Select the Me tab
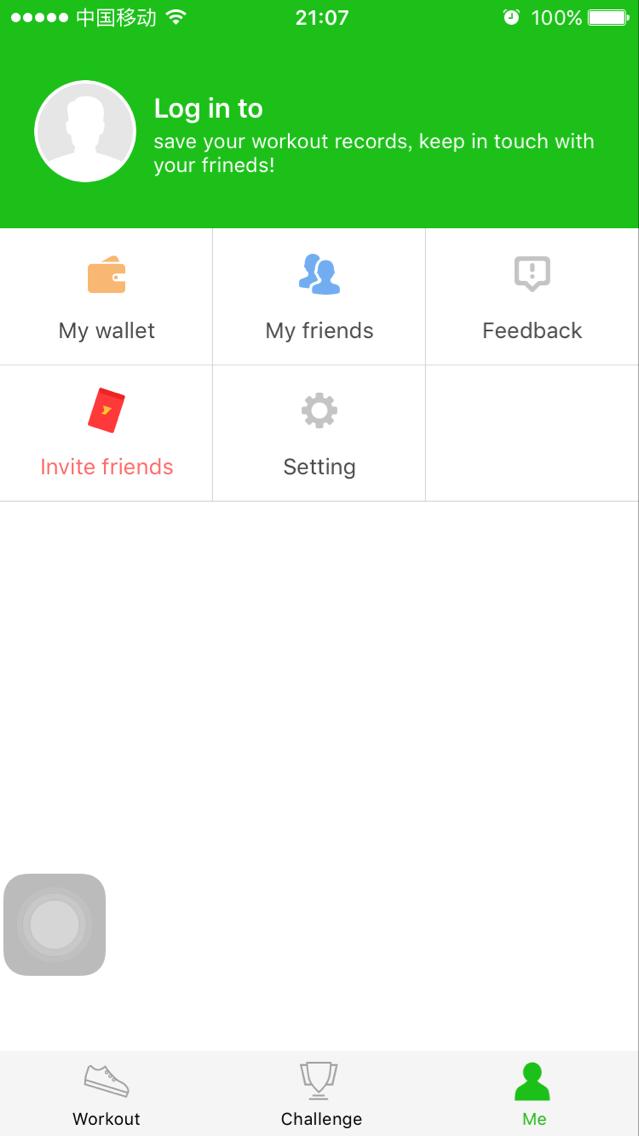The height and width of the screenshot is (1136, 639). pos(533,1095)
